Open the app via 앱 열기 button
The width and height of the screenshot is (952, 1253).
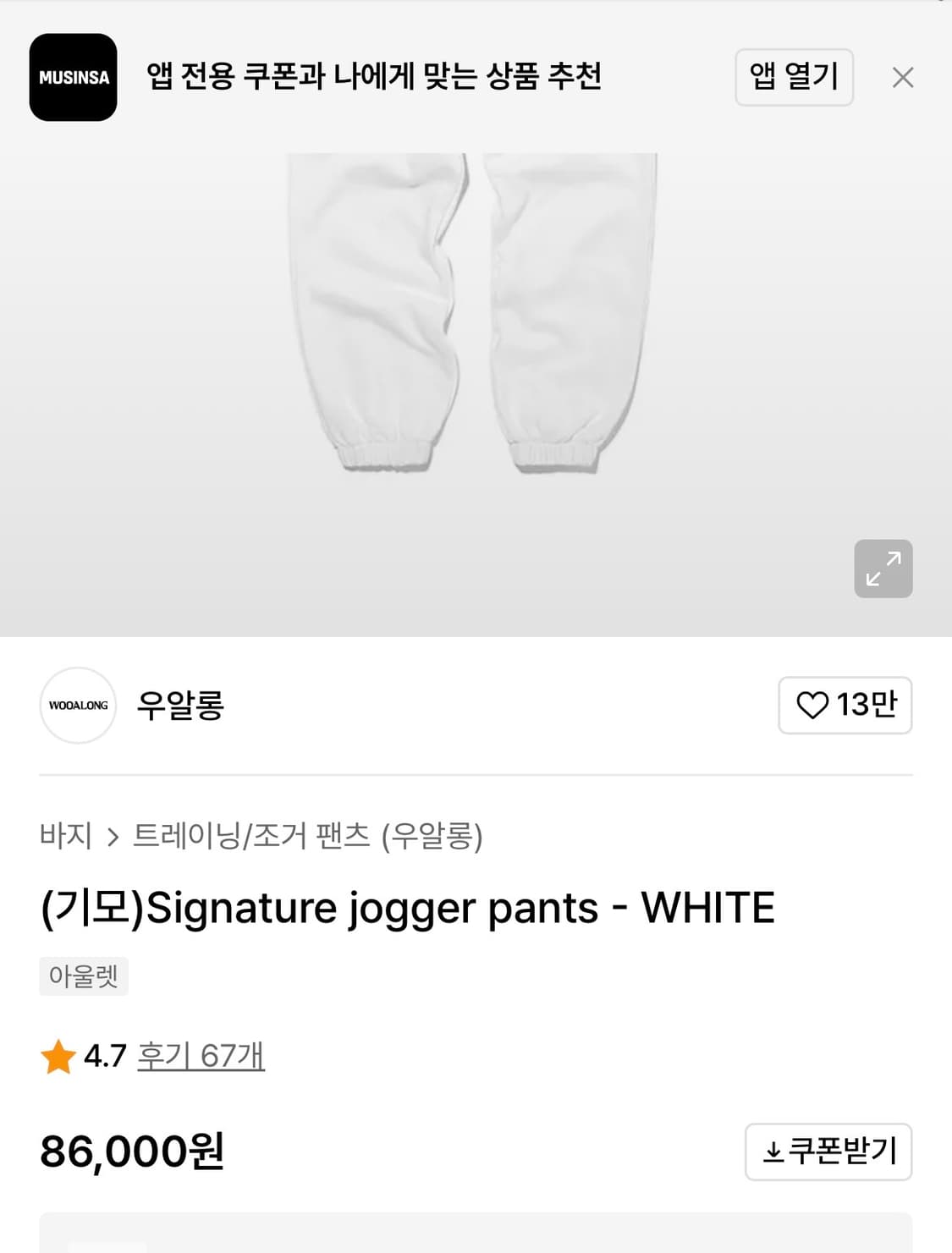(x=793, y=77)
